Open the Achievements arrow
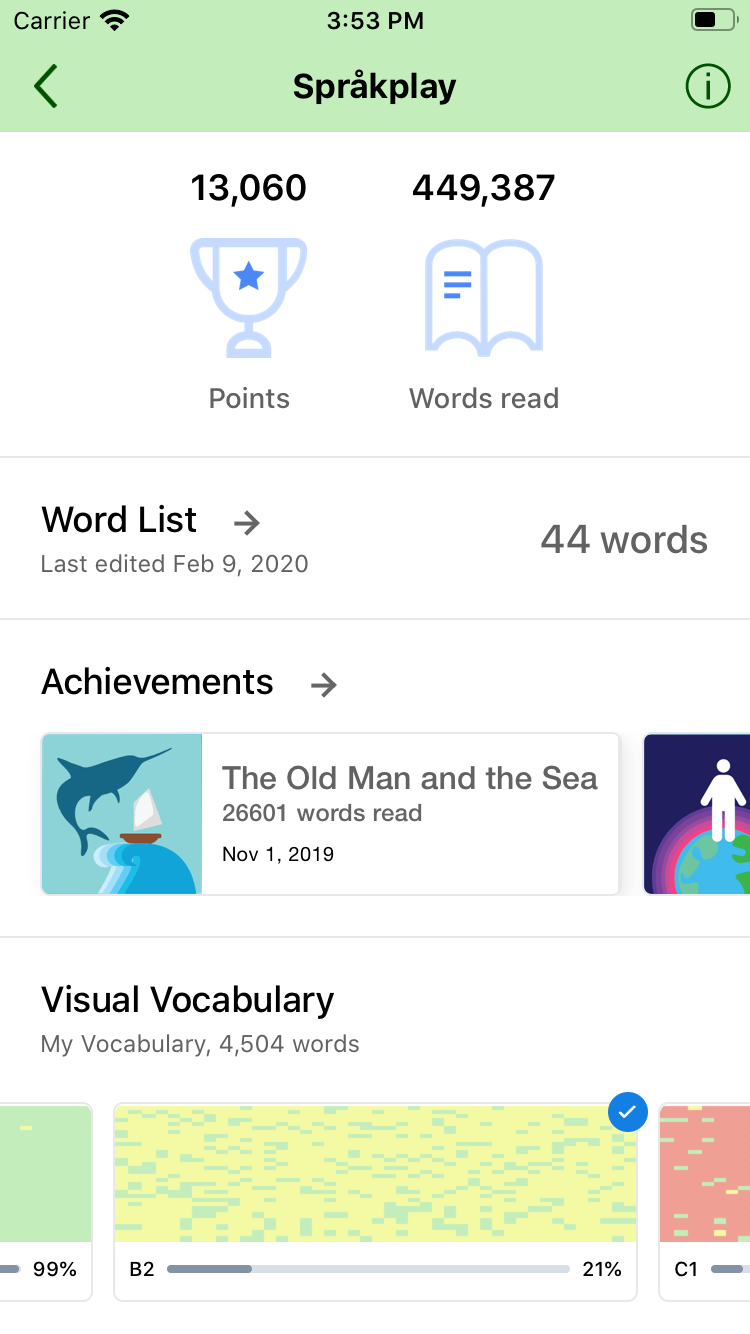This screenshot has width=750, height=1334. click(323, 685)
